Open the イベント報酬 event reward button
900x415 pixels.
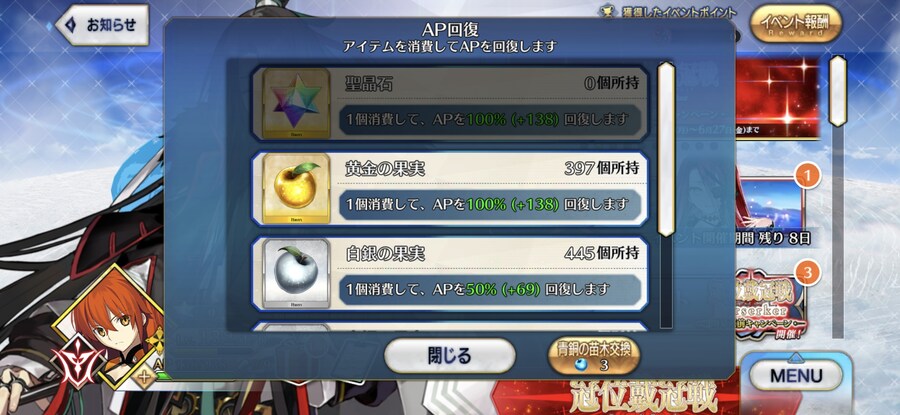coord(795,22)
